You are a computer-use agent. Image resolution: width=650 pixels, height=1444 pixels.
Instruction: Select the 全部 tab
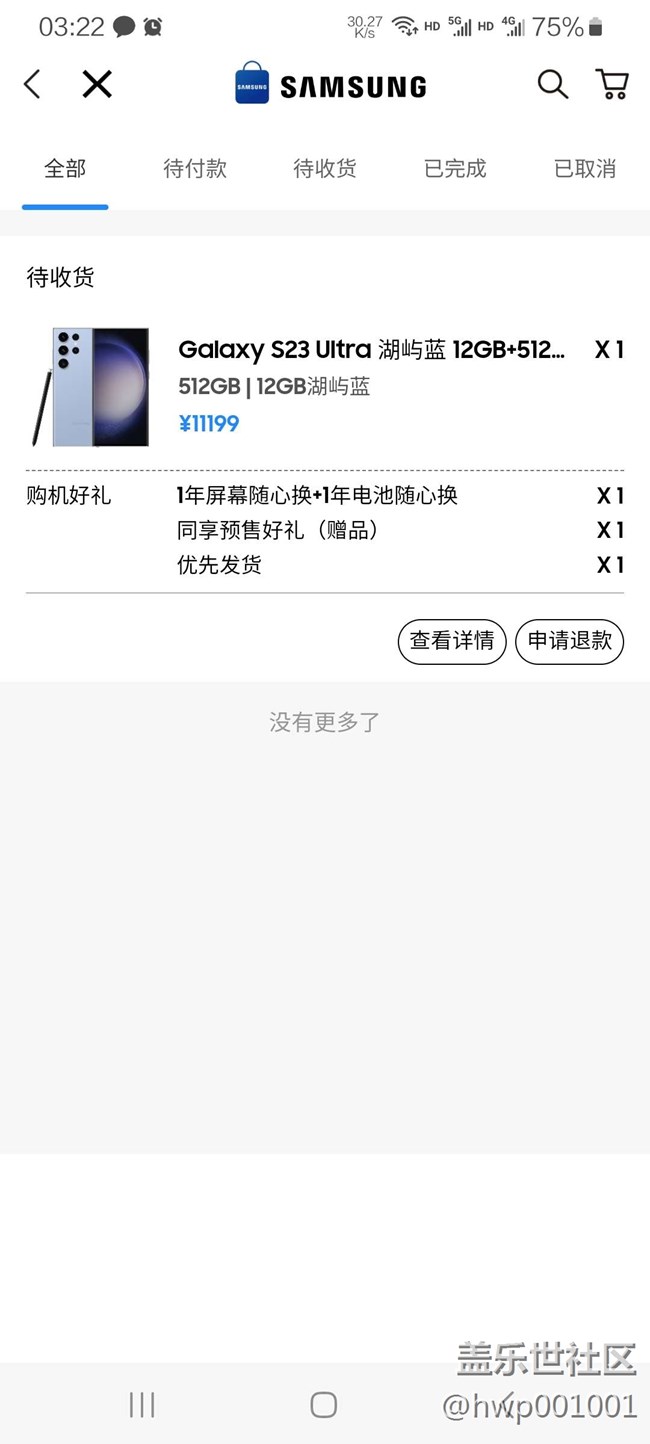[65, 169]
